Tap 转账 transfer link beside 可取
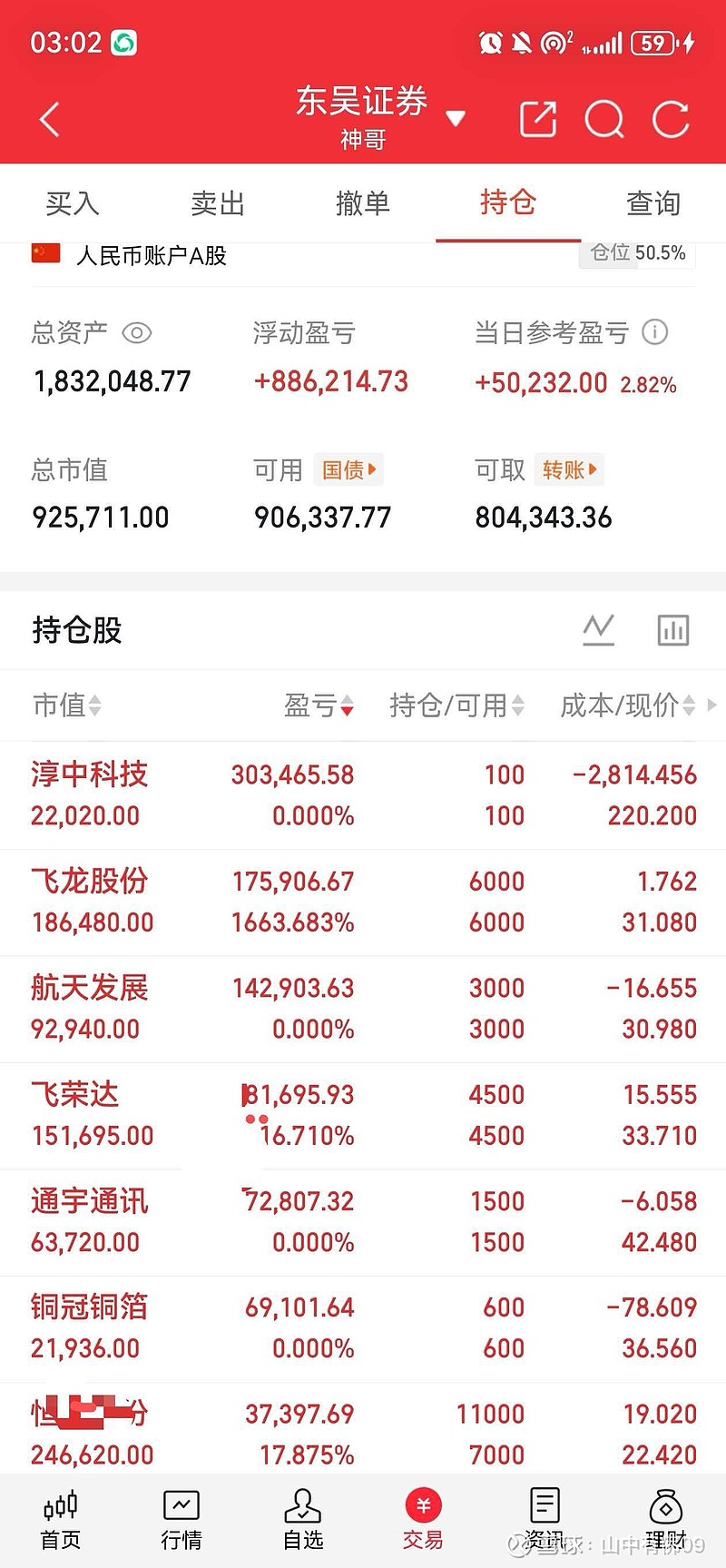The image size is (726, 1568). (569, 469)
